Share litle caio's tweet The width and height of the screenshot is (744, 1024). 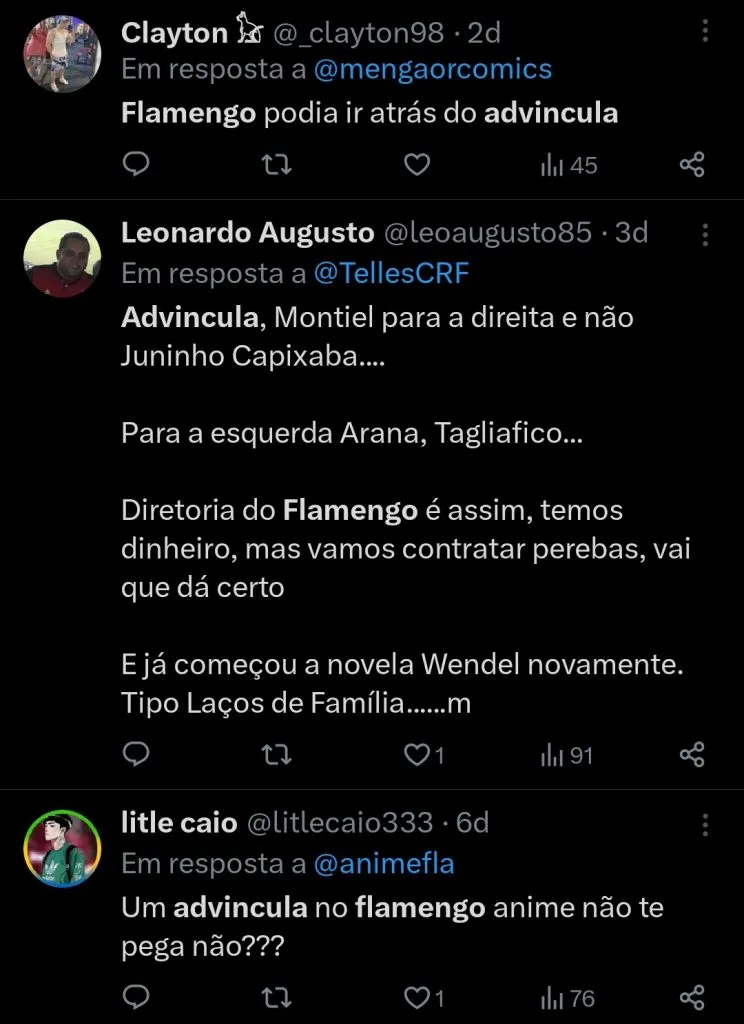coord(692,997)
